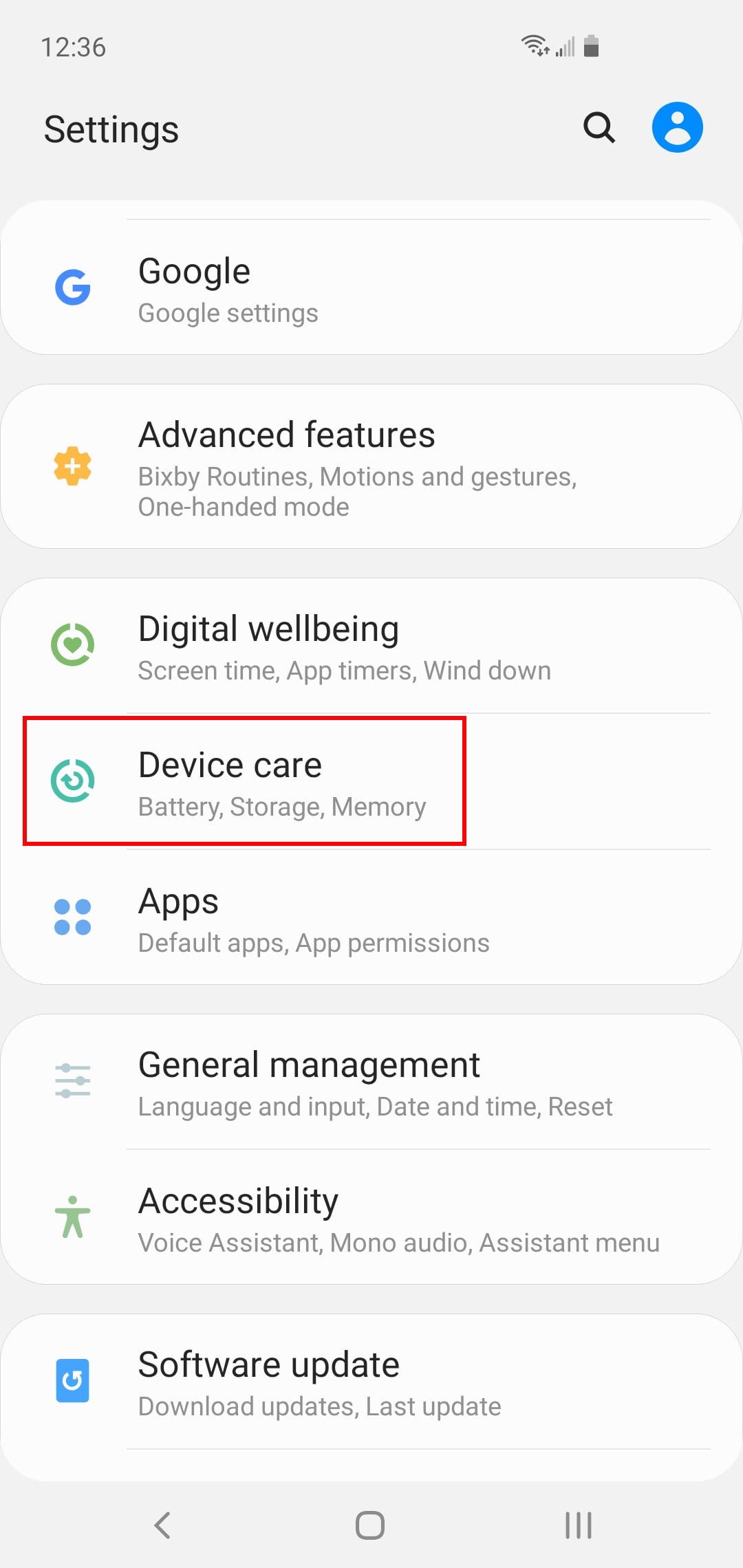
Task: Open Software update
Action: [x=371, y=1382]
